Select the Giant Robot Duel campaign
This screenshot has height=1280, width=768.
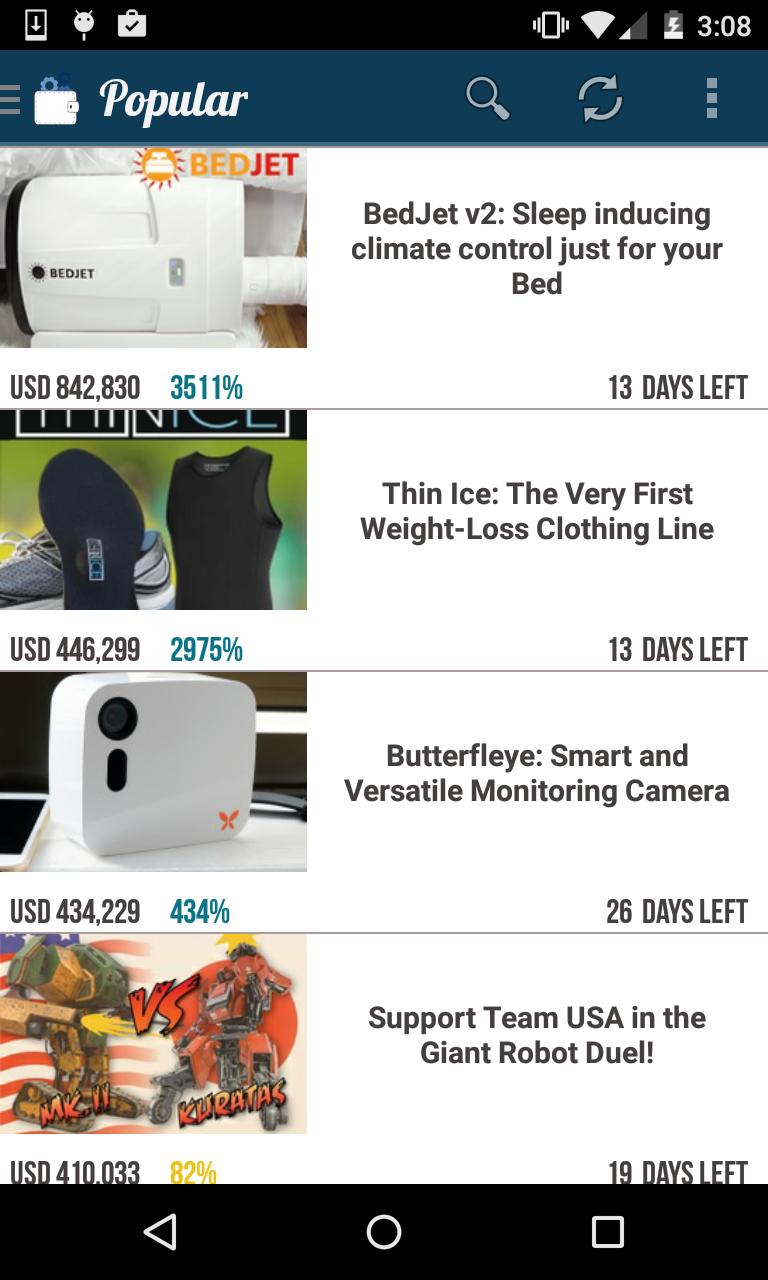[536, 1035]
